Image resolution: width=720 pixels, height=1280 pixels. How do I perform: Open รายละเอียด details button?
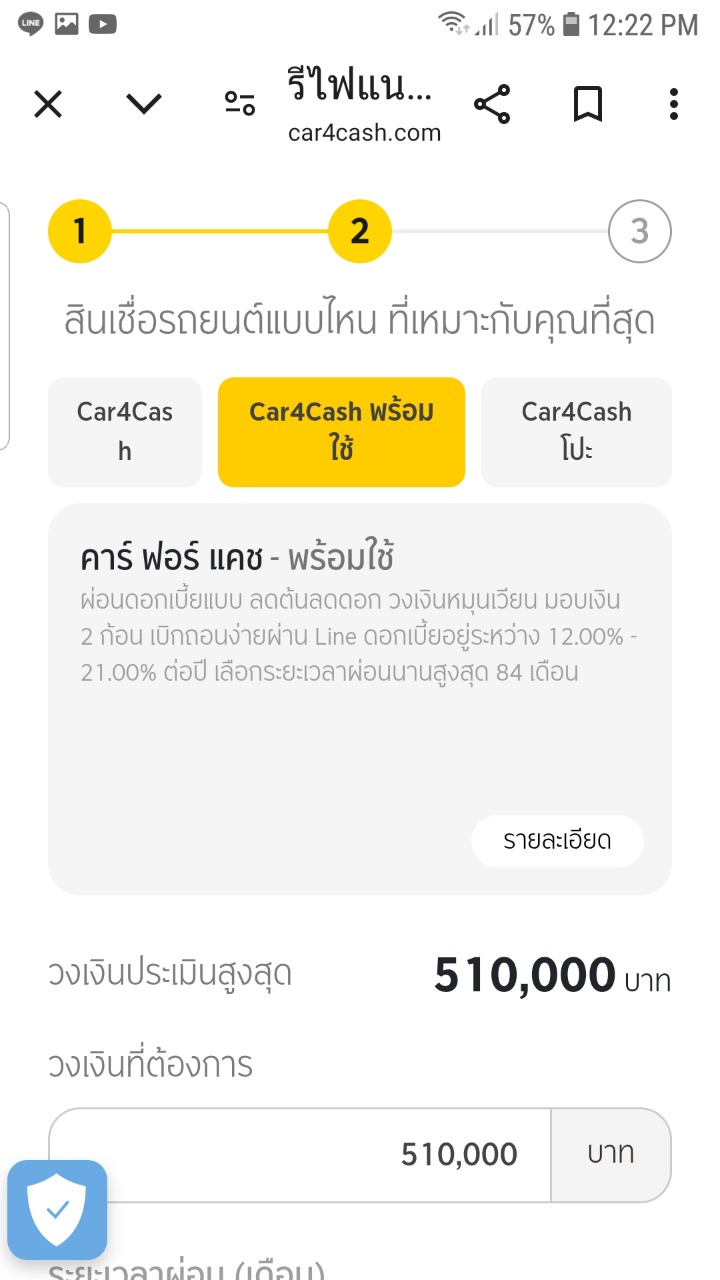click(557, 841)
